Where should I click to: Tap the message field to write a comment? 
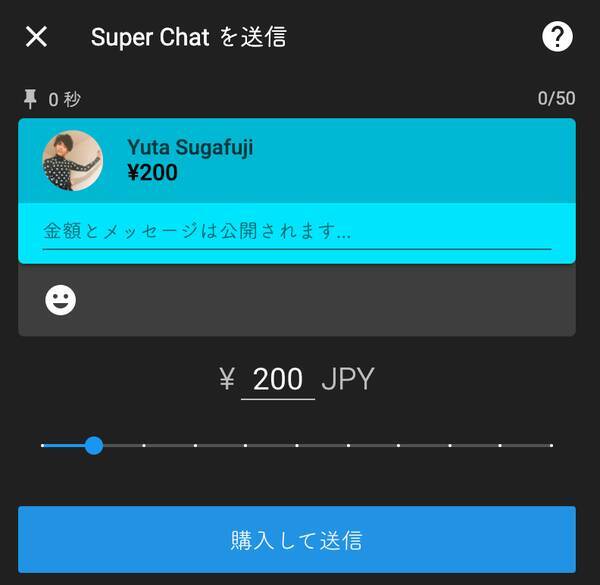coord(296,232)
